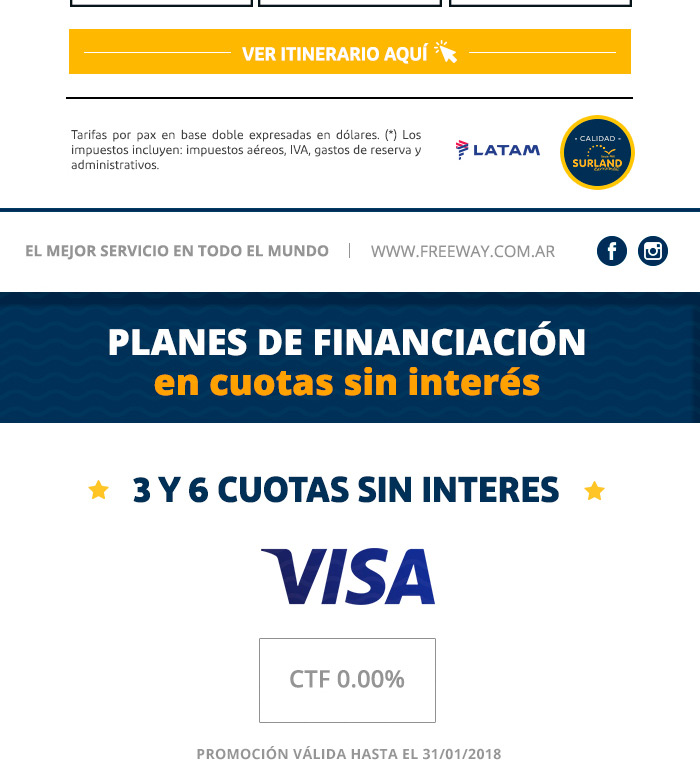Open the Facebook page icon
700x784 pixels.
[x=612, y=251]
